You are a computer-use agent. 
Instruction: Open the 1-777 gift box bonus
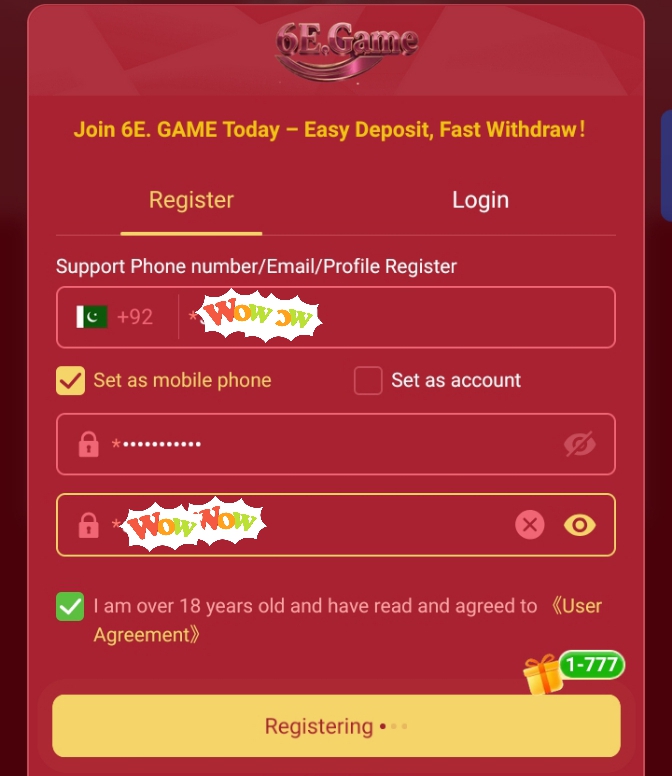click(545, 676)
